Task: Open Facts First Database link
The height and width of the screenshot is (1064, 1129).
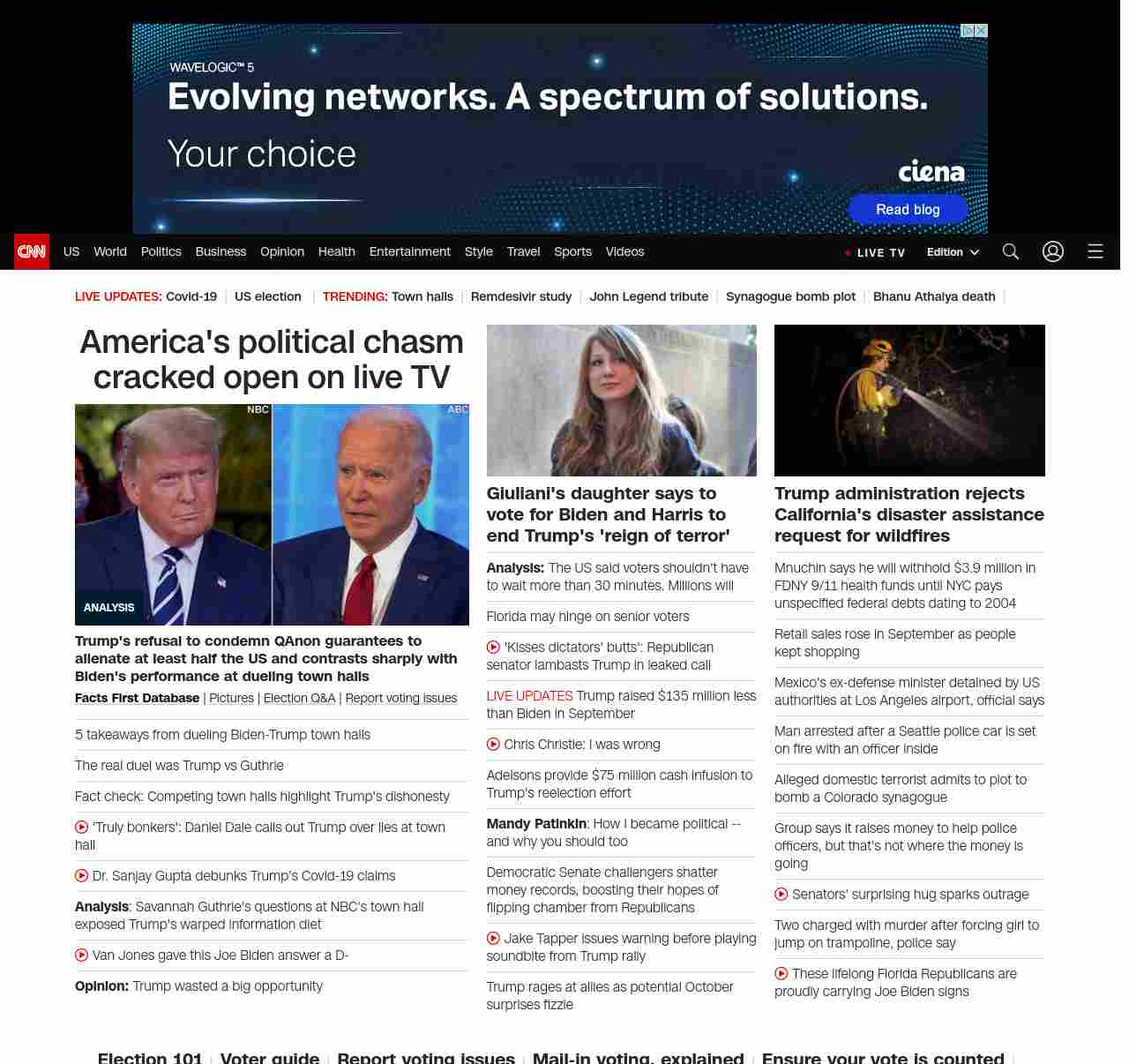Action: 137,698
